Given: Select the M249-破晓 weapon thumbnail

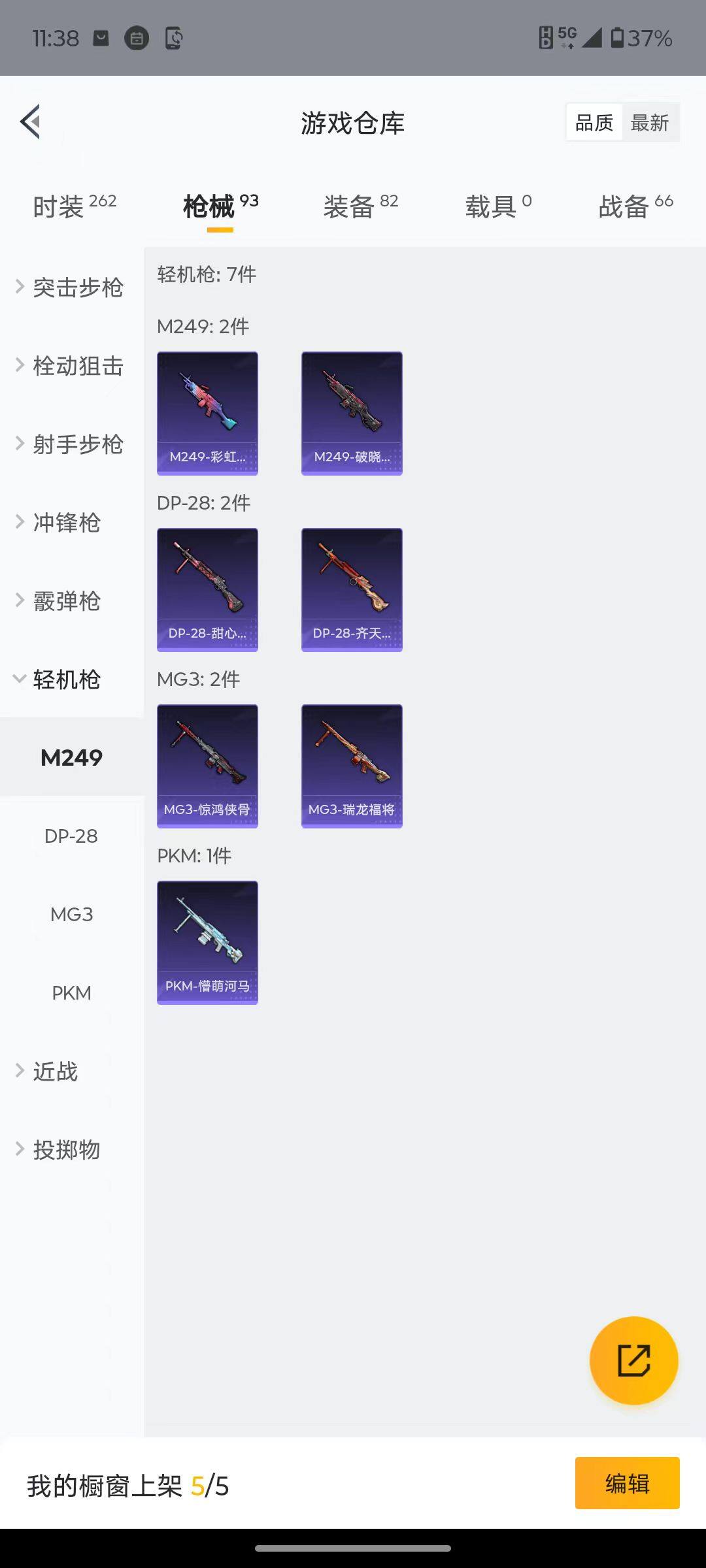Looking at the screenshot, I should (352, 413).
